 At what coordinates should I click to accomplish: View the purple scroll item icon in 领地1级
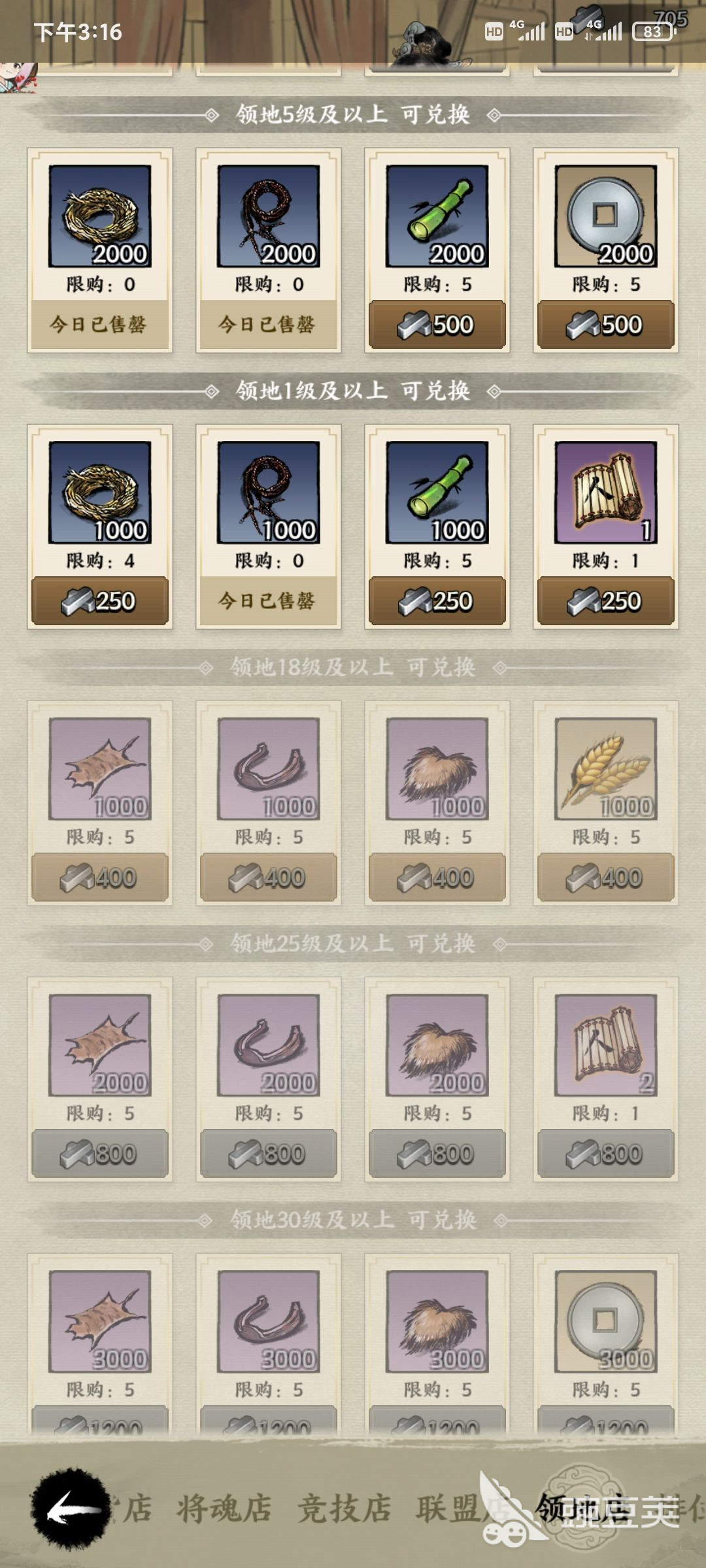click(x=605, y=493)
